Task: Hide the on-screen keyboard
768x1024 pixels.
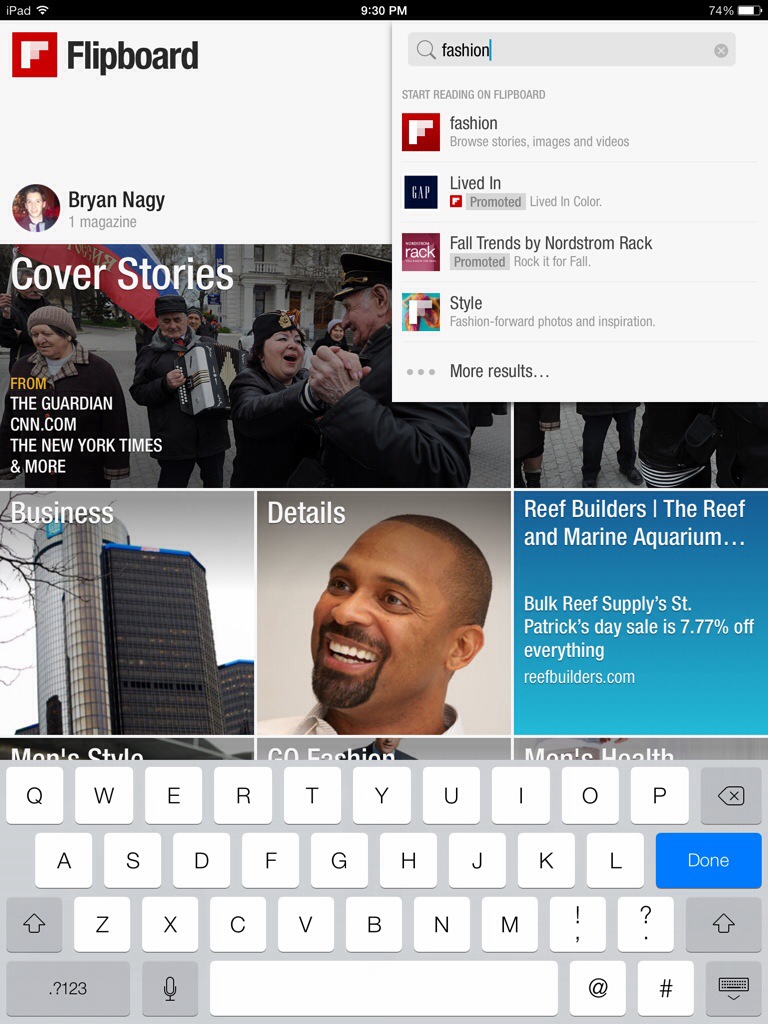Action: 733,988
